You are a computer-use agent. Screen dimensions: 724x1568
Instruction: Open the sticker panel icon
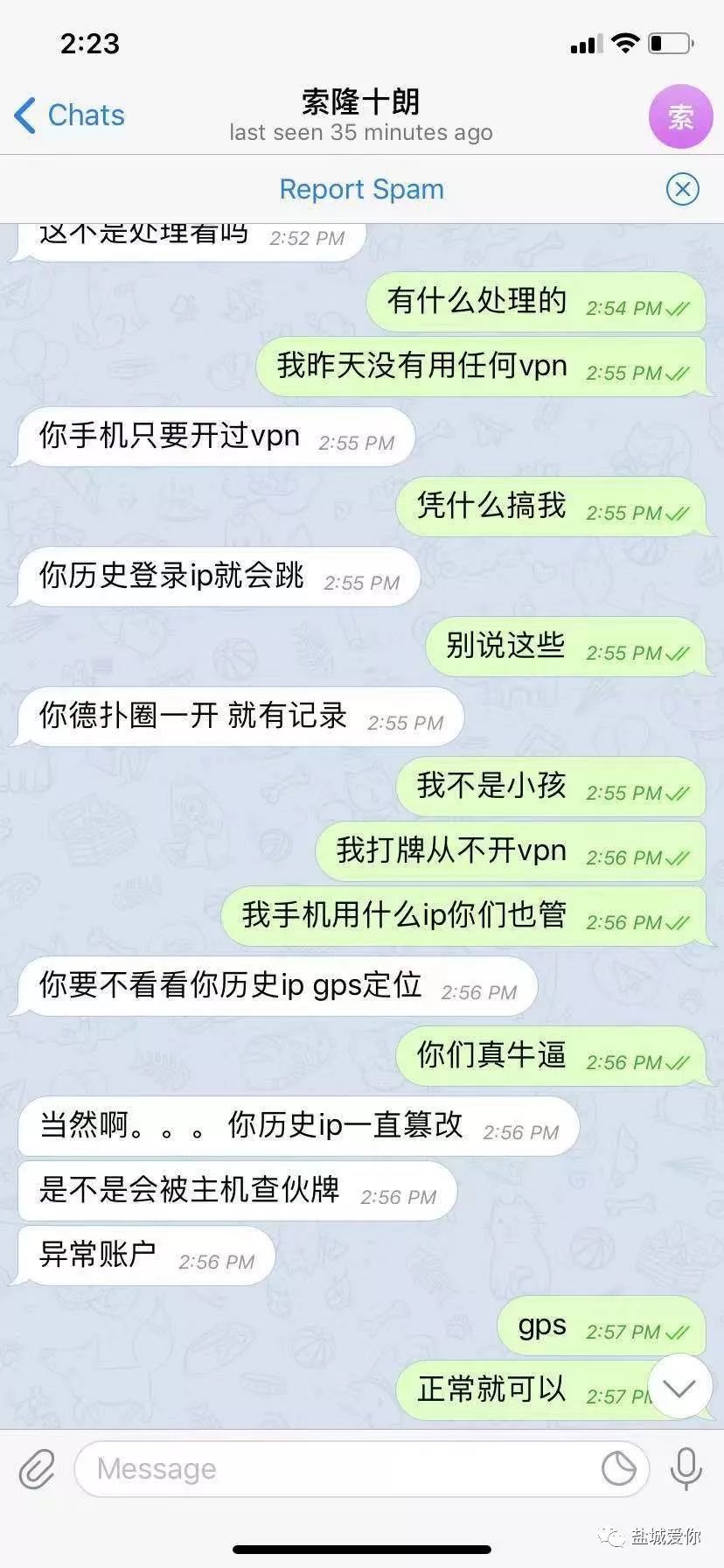click(x=619, y=1468)
